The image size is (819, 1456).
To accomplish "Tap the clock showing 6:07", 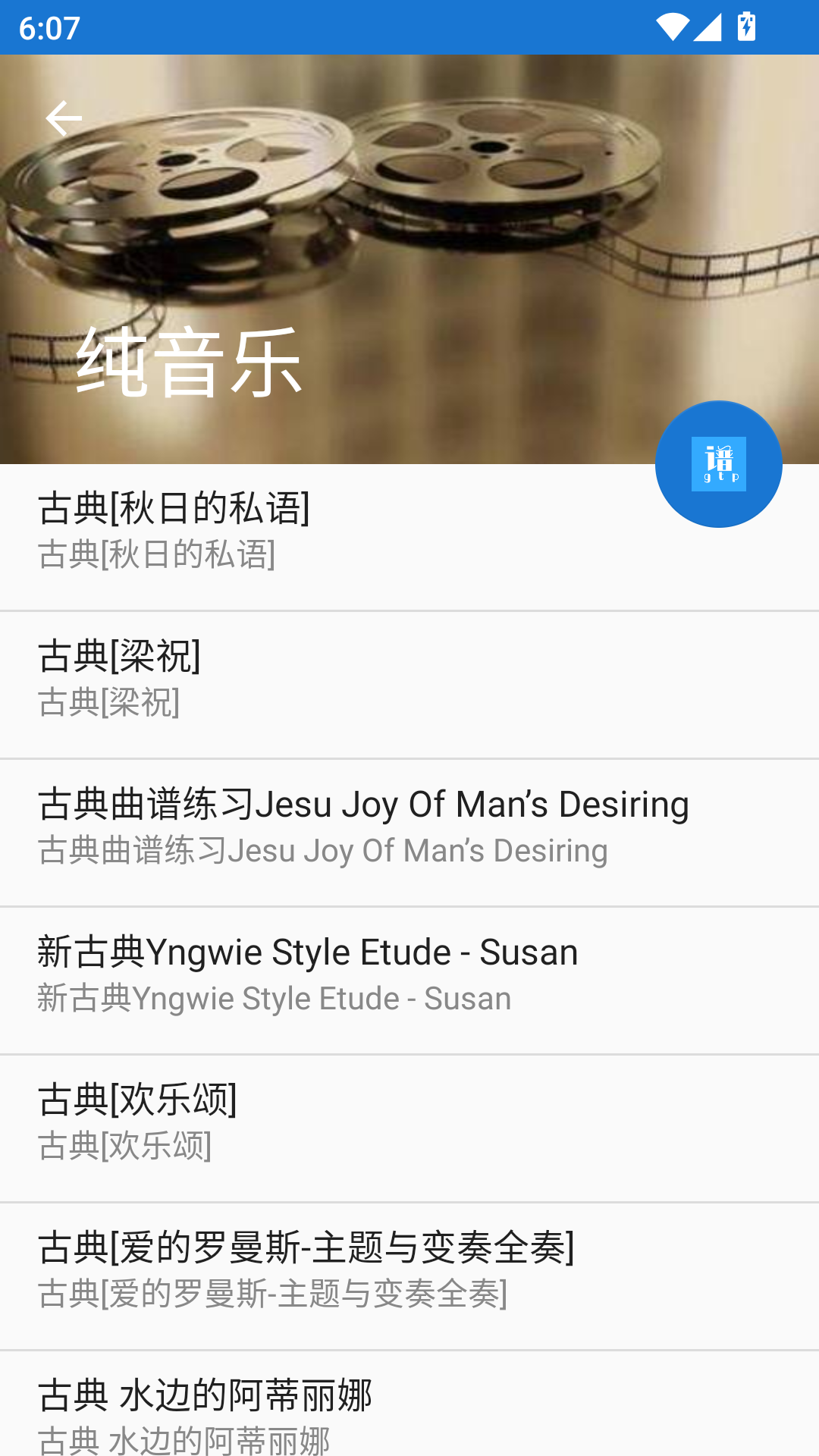I will (x=48, y=29).
